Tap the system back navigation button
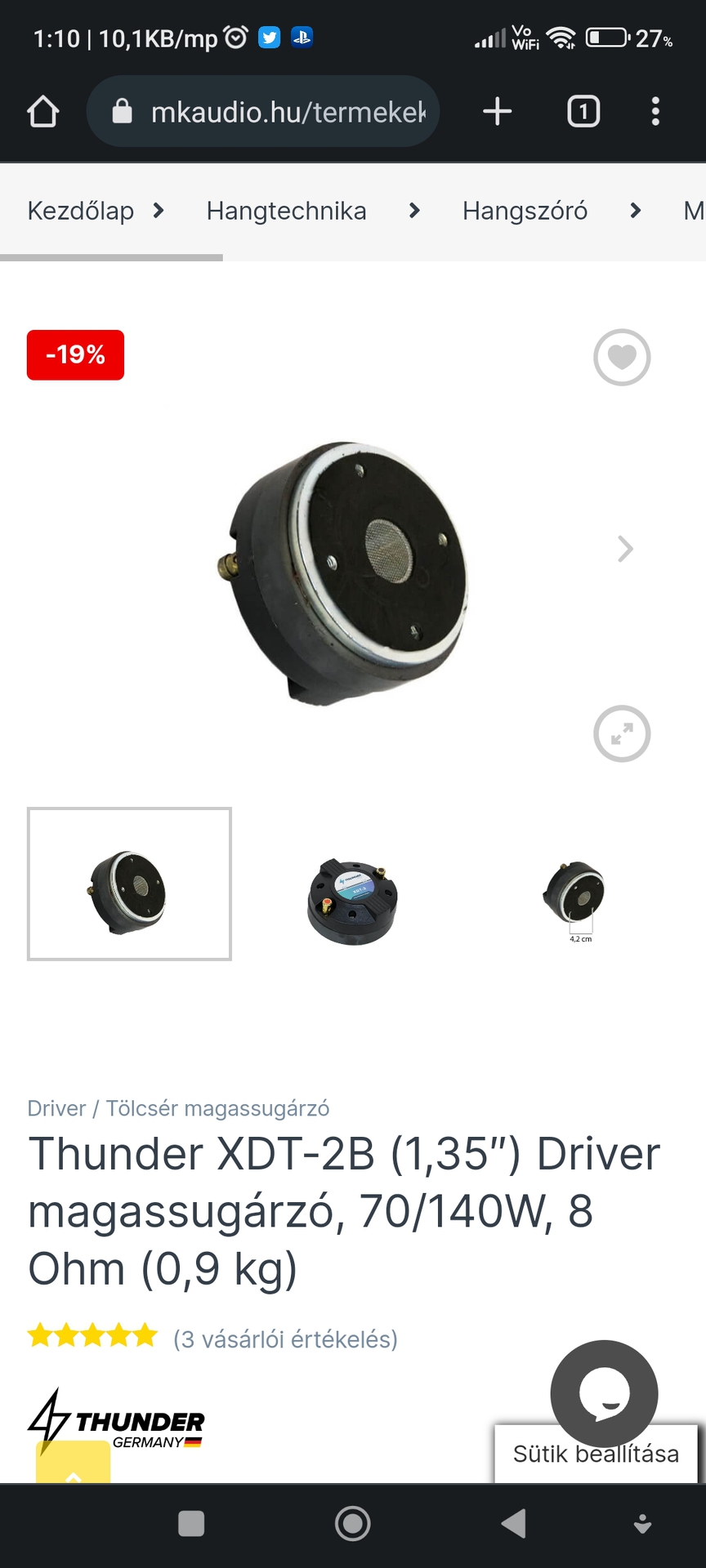This screenshot has width=706, height=1568. tap(513, 1524)
